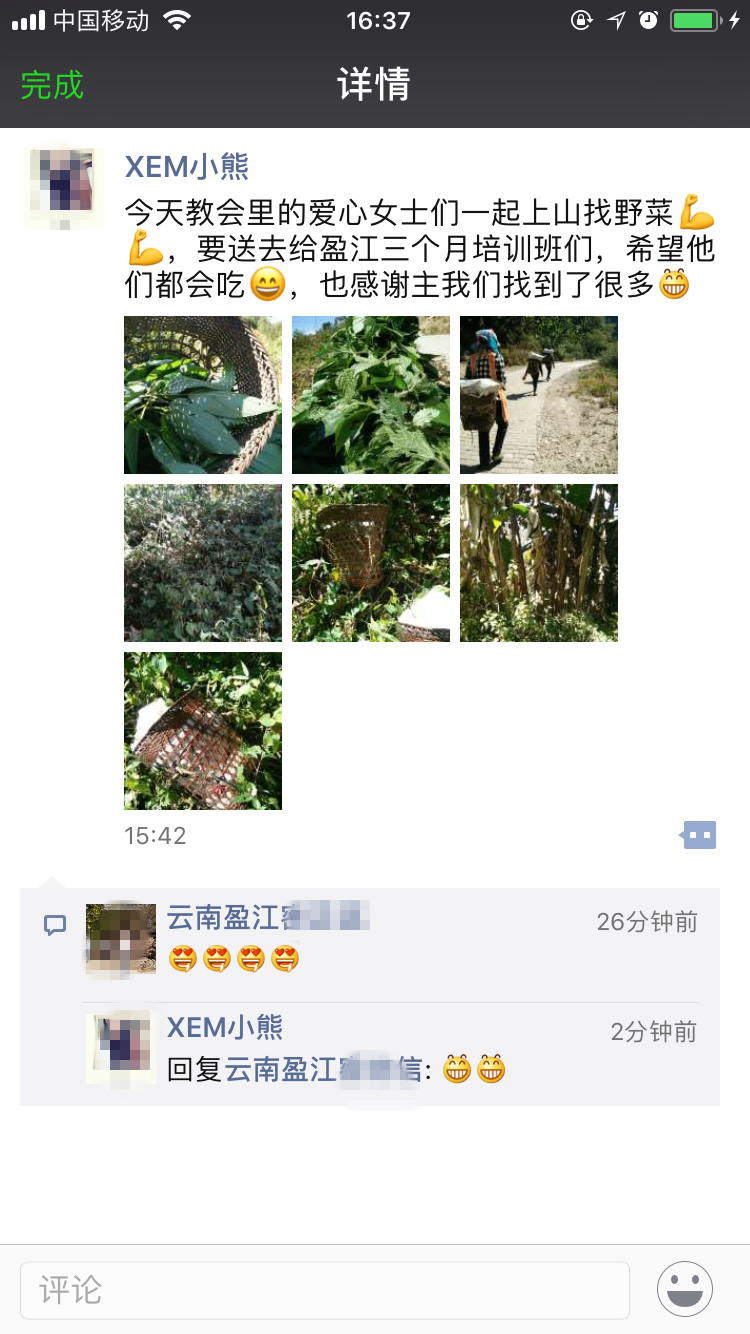
Task: Tap 完成 to close the detail view
Action: (x=52, y=85)
